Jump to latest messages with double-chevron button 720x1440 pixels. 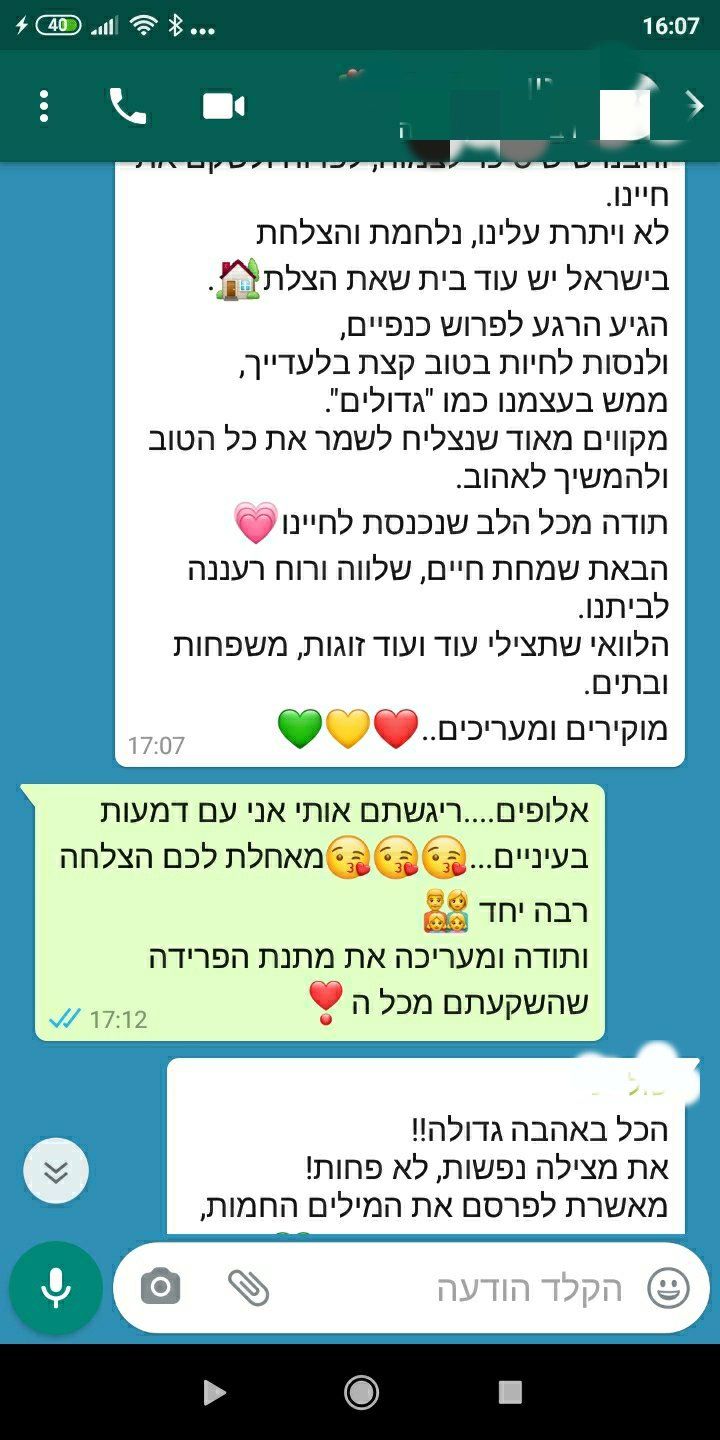tap(56, 1170)
